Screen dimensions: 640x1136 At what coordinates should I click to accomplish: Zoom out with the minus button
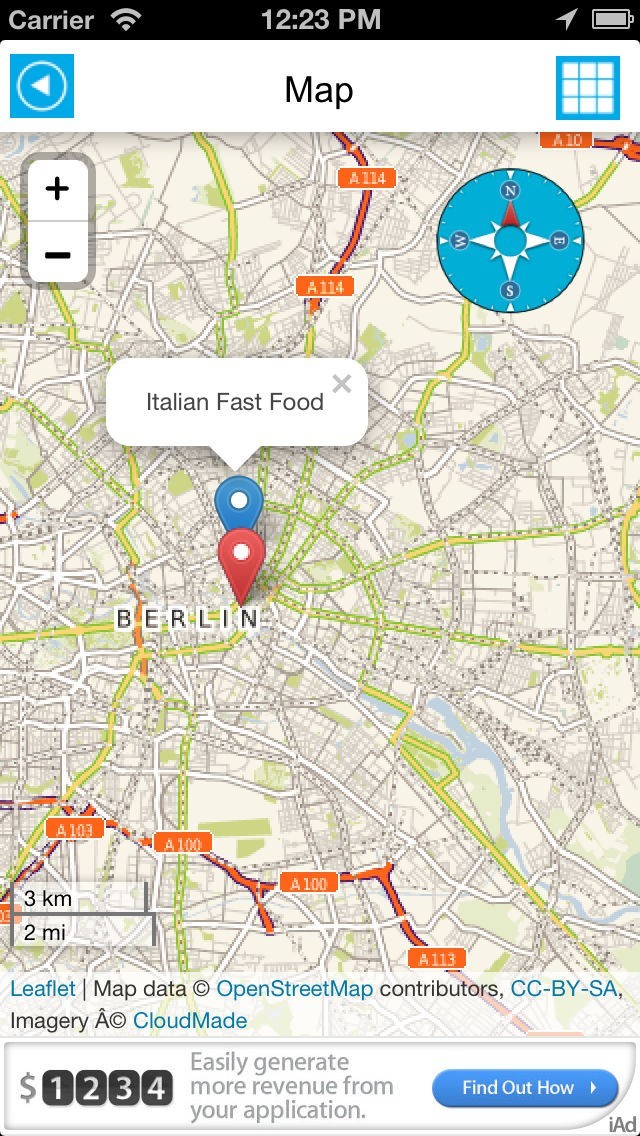click(x=58, y=254)
